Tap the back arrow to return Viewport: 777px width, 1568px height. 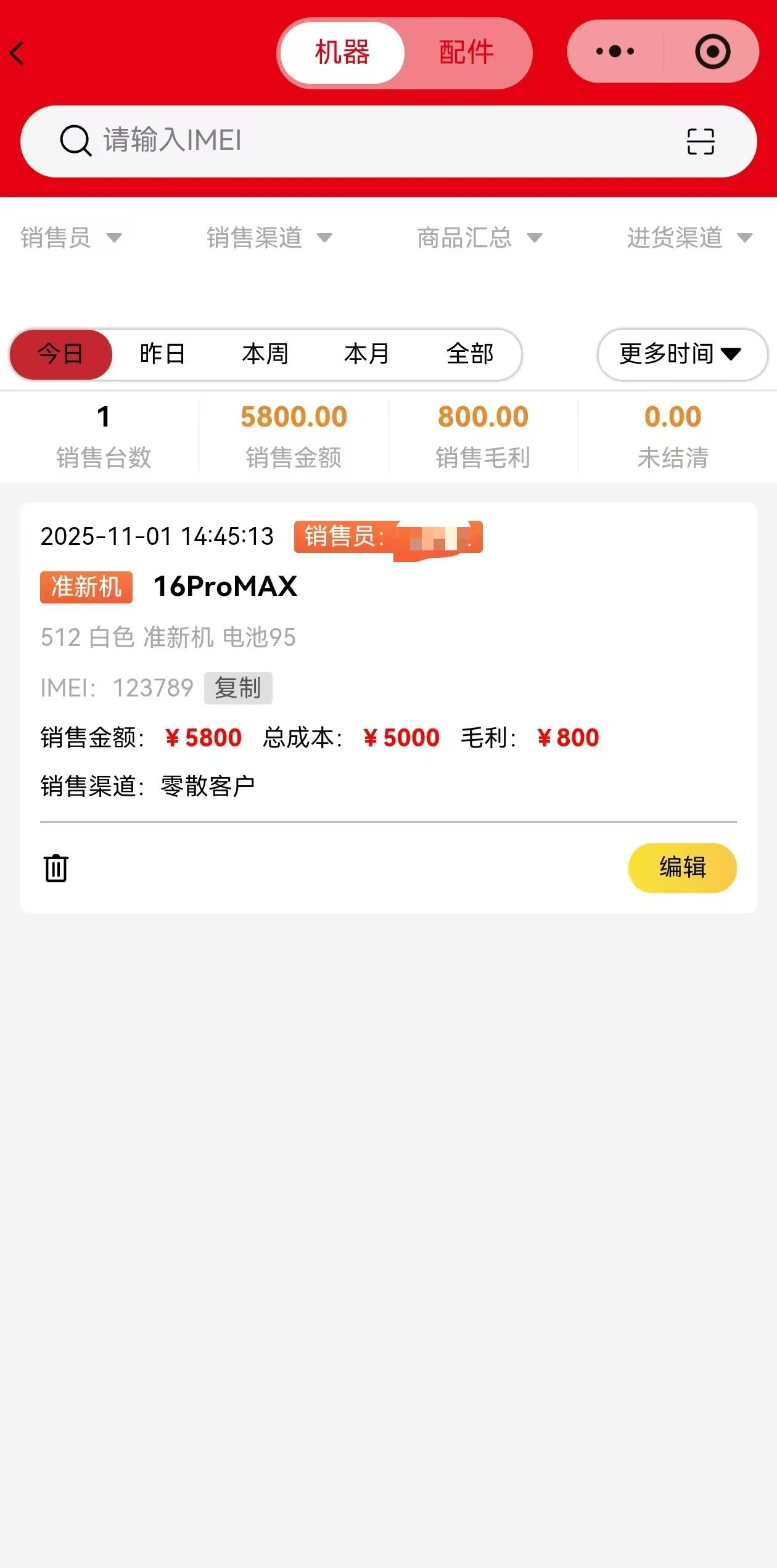(16, 52)
